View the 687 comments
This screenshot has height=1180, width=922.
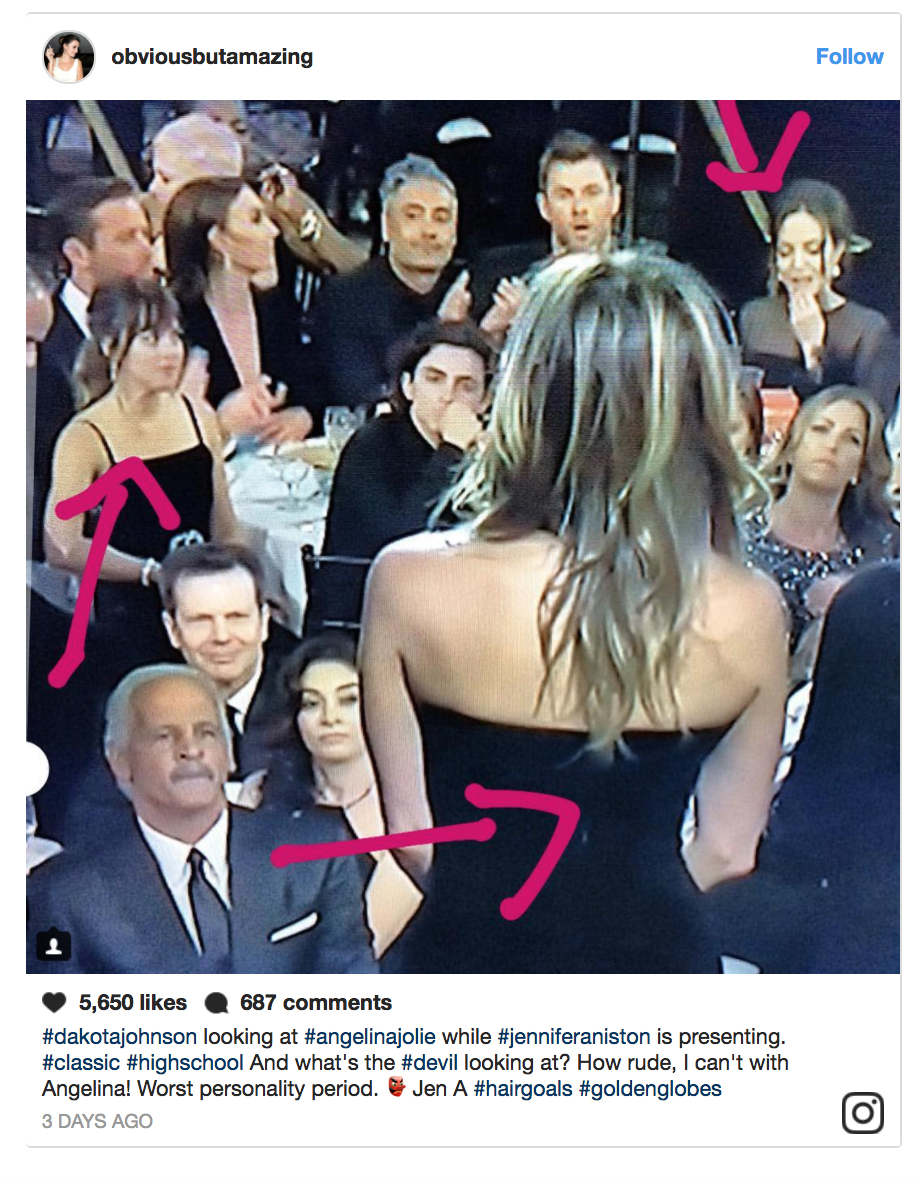[298, 1003]
